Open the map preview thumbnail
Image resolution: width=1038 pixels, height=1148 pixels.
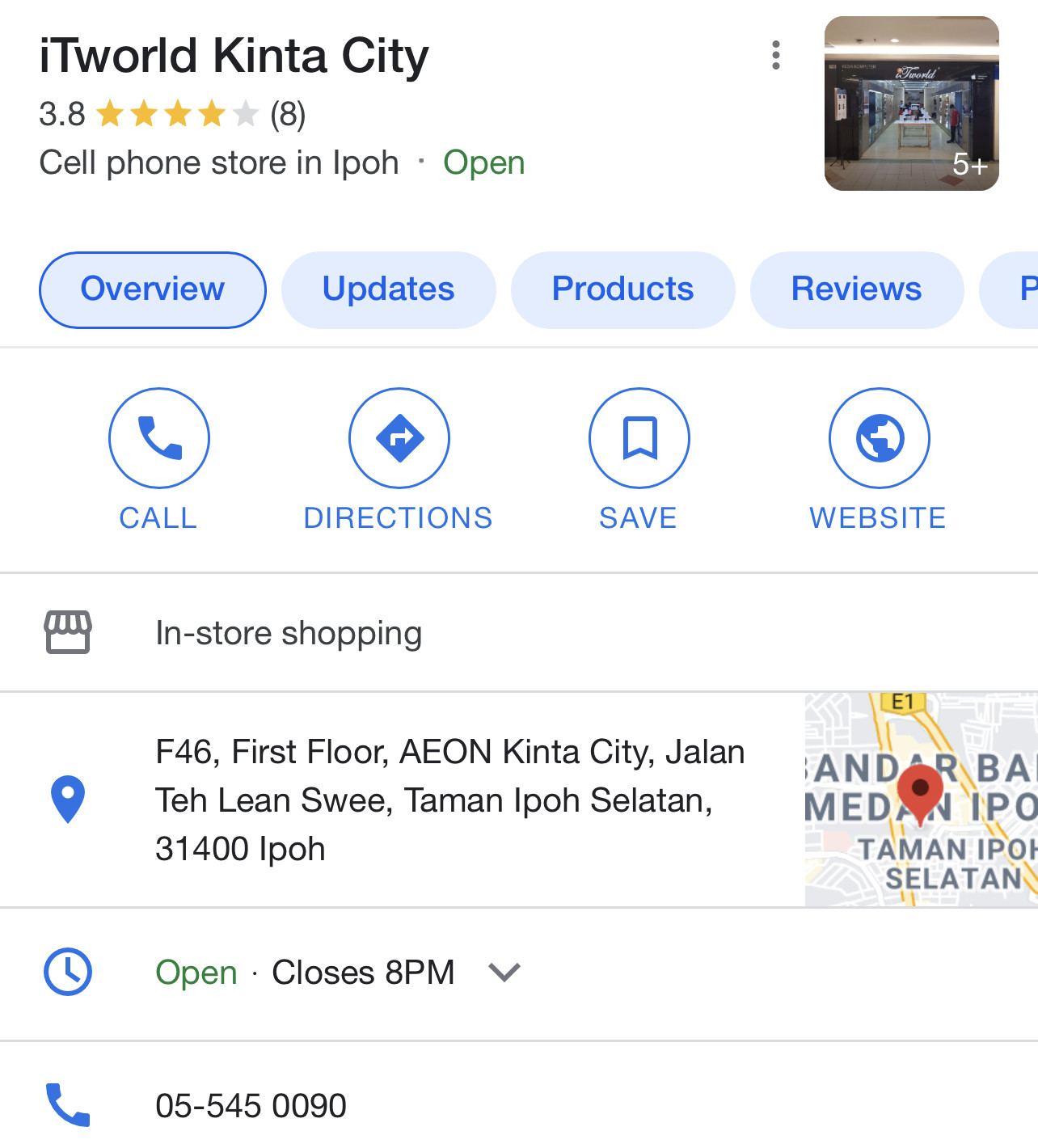pos(921,800)
